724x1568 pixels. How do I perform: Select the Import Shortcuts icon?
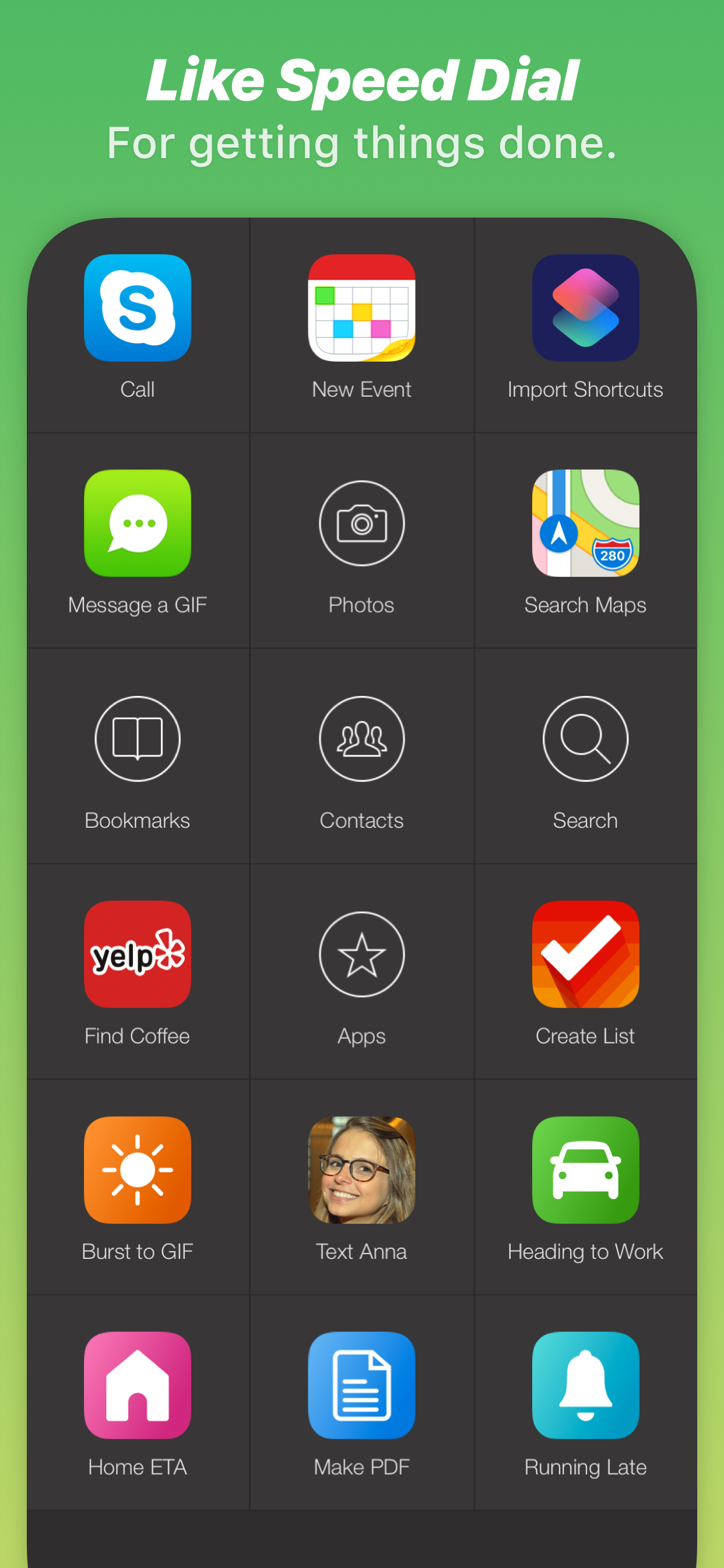pyautogui.click(x=585, y=308)
